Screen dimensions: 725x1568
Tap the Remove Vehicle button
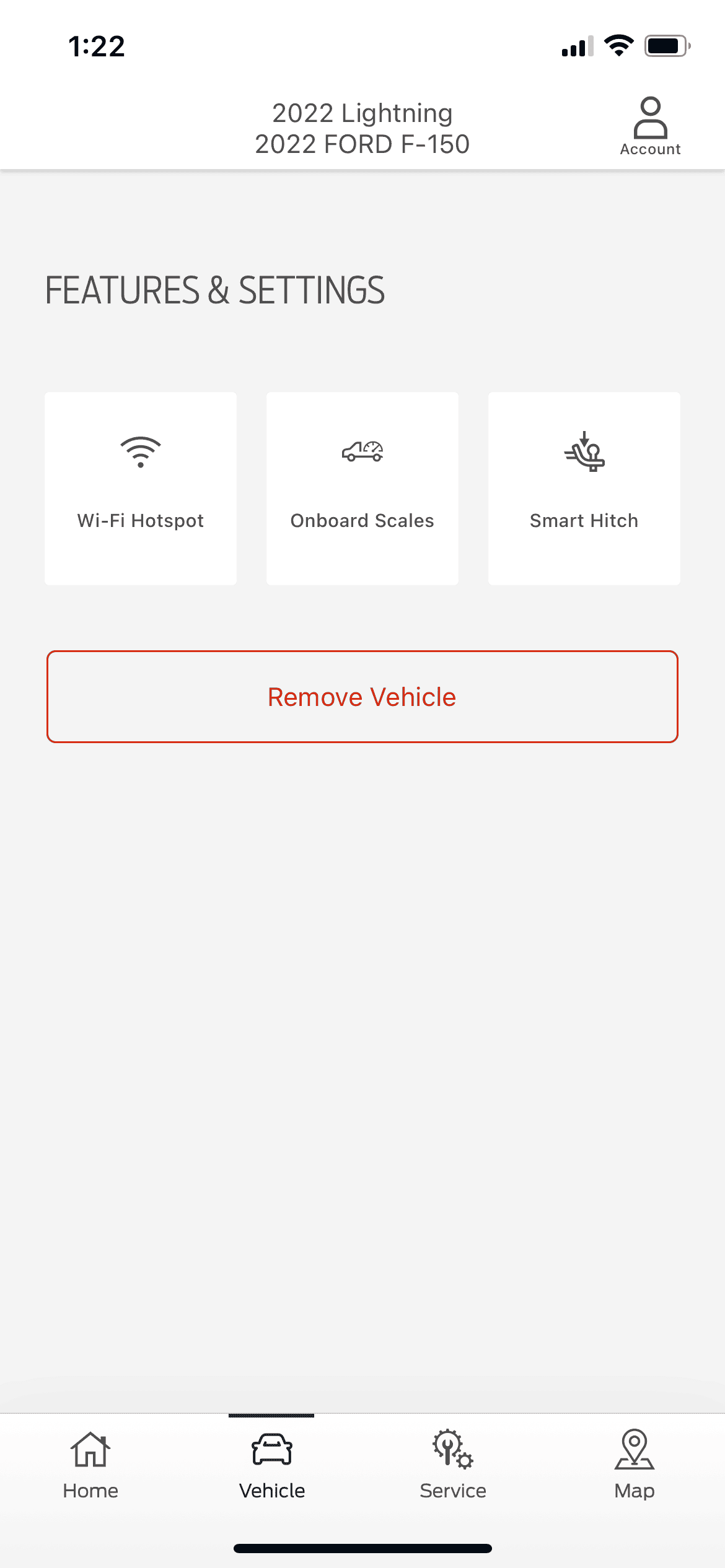362,697
